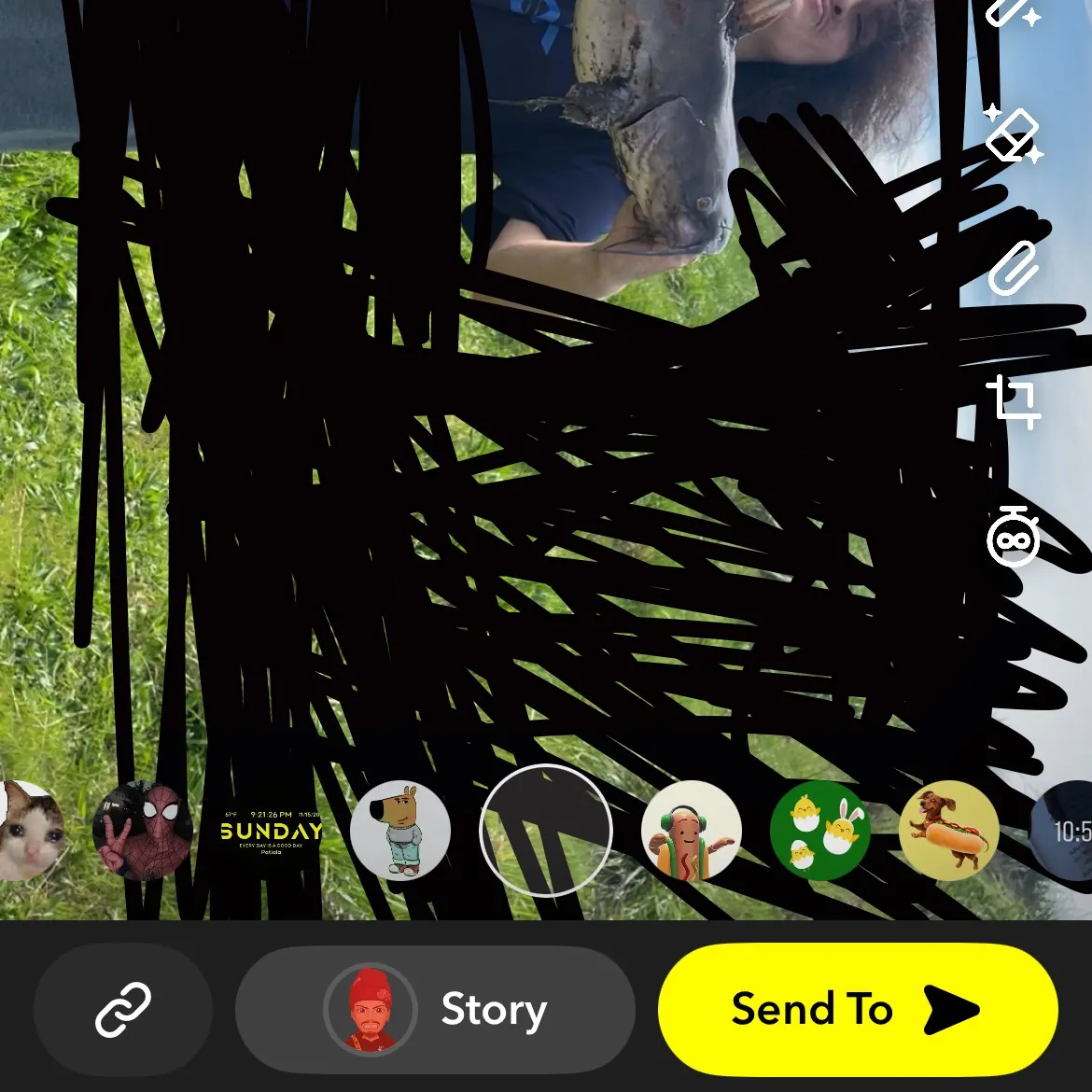Select the Spider-Man lens

pos(142,831)
